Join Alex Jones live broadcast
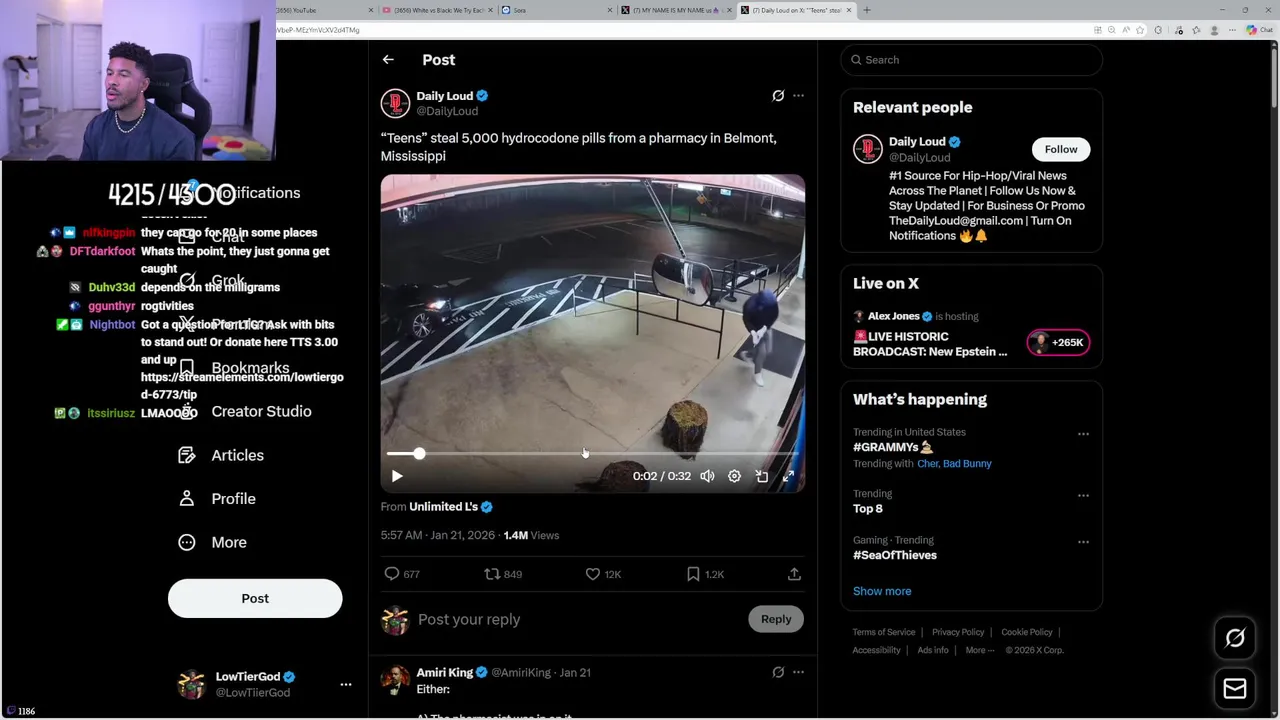The height and width of the screenshot is (720, 1280). 1058,342
